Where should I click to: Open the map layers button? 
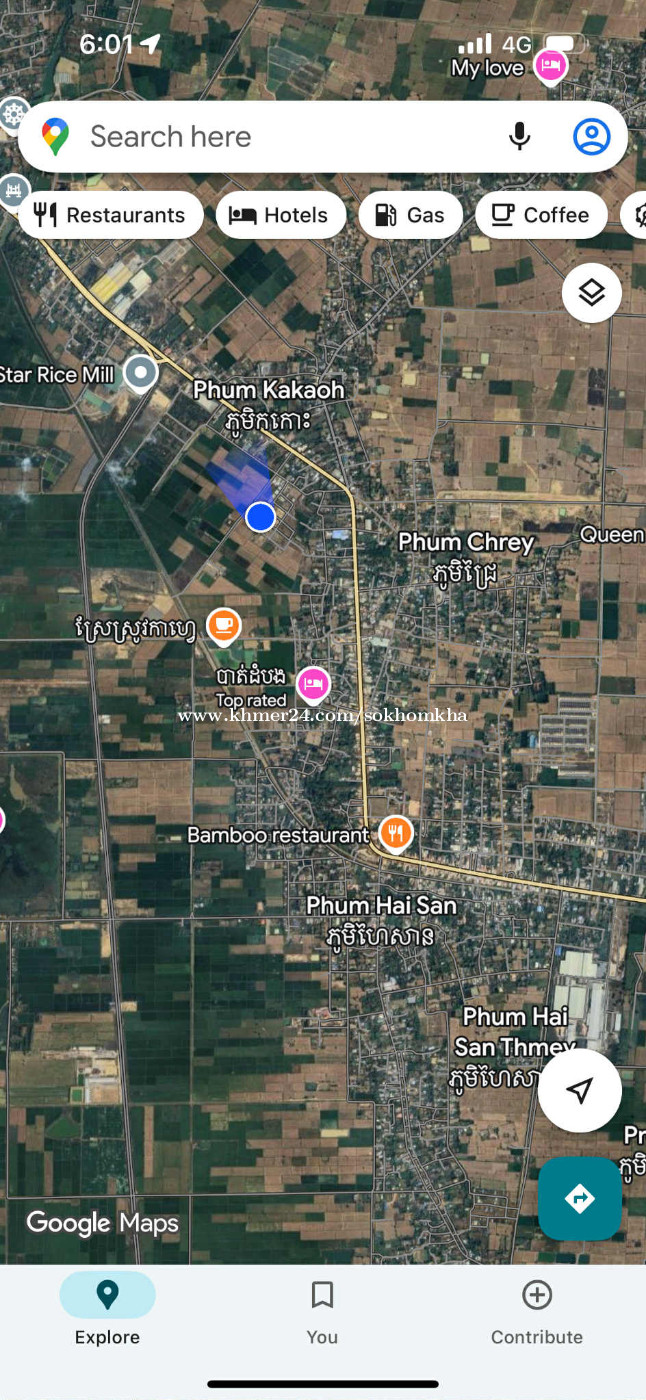coord(592,293)
